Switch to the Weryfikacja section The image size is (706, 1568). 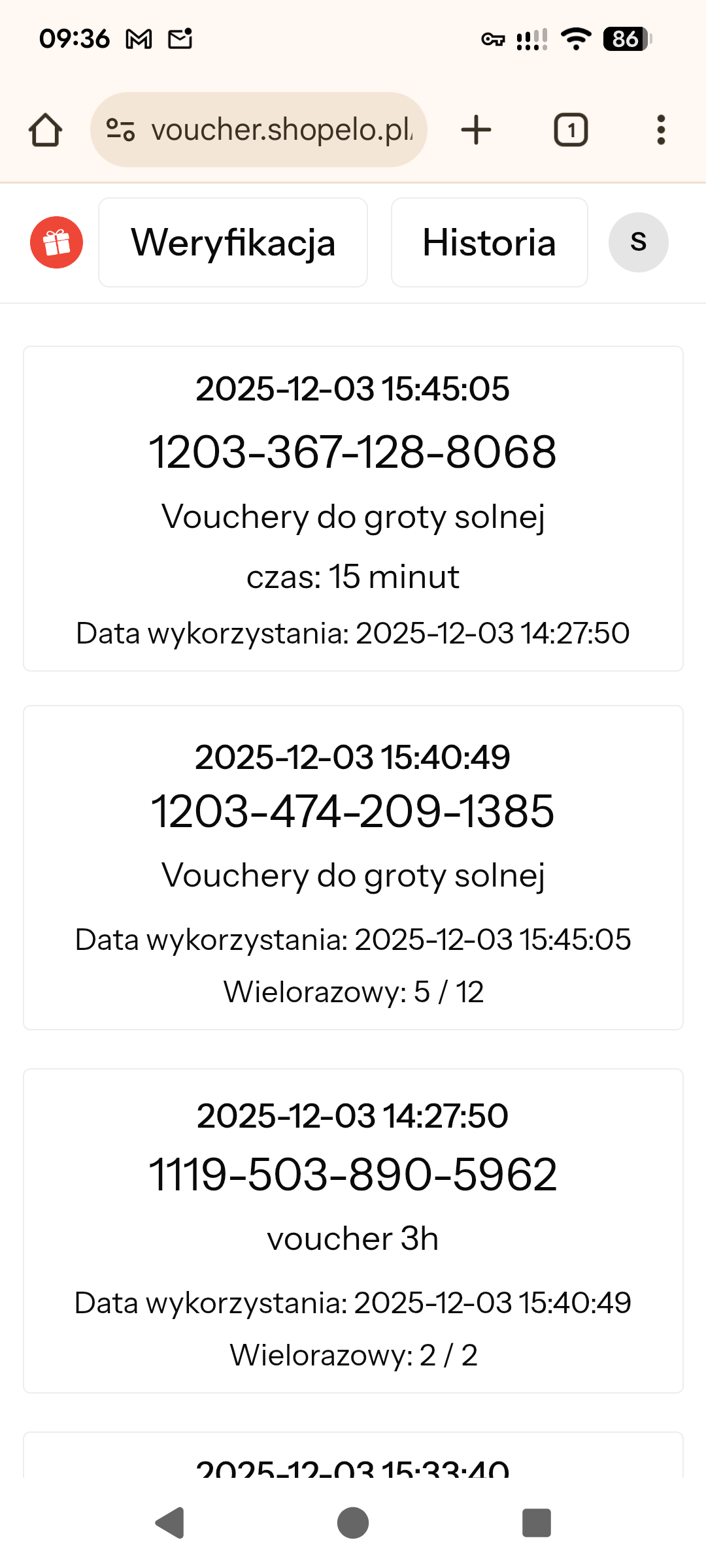pyautogui.click(x=233, y=242)
